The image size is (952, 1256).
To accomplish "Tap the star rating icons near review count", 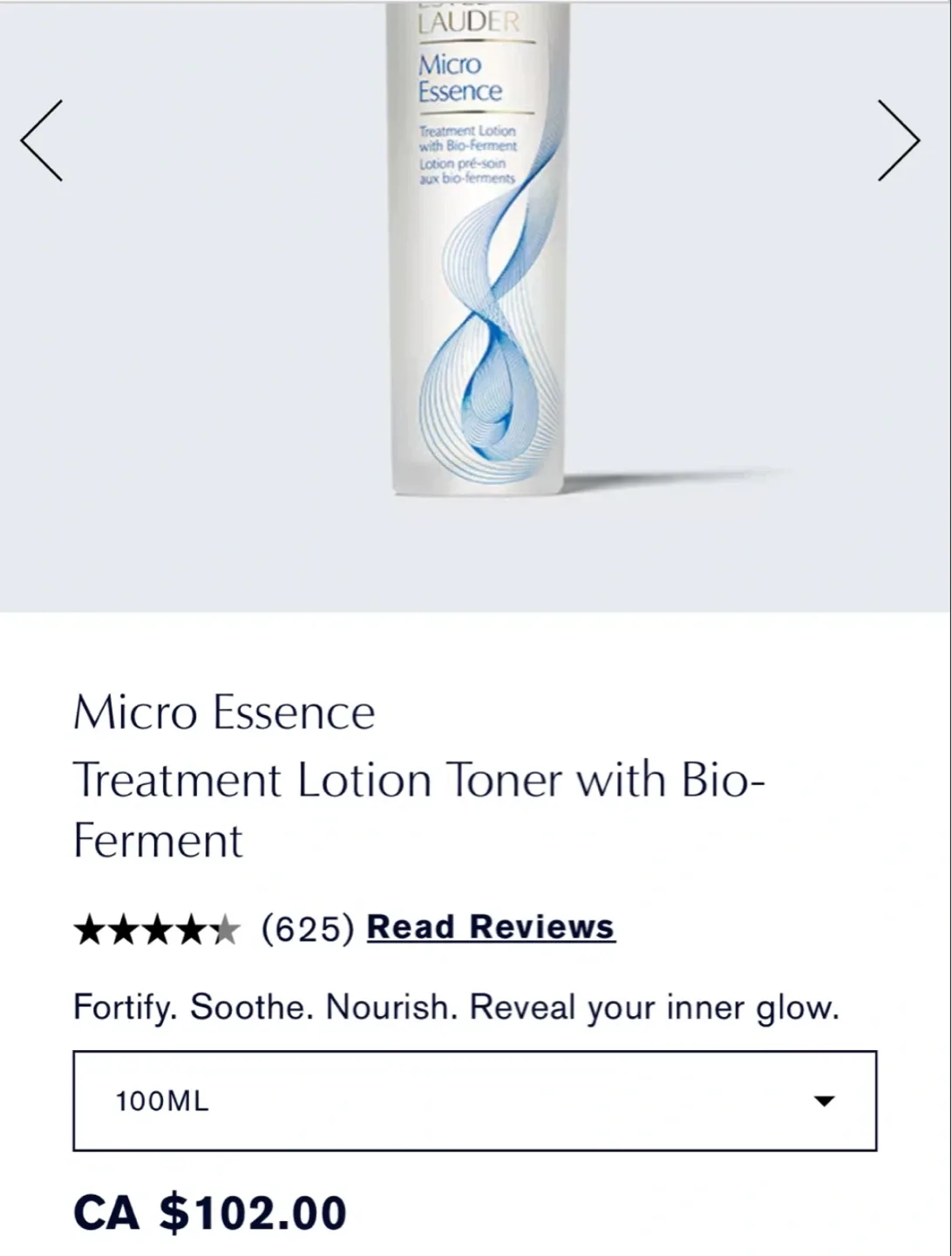I will pos(157,927).
